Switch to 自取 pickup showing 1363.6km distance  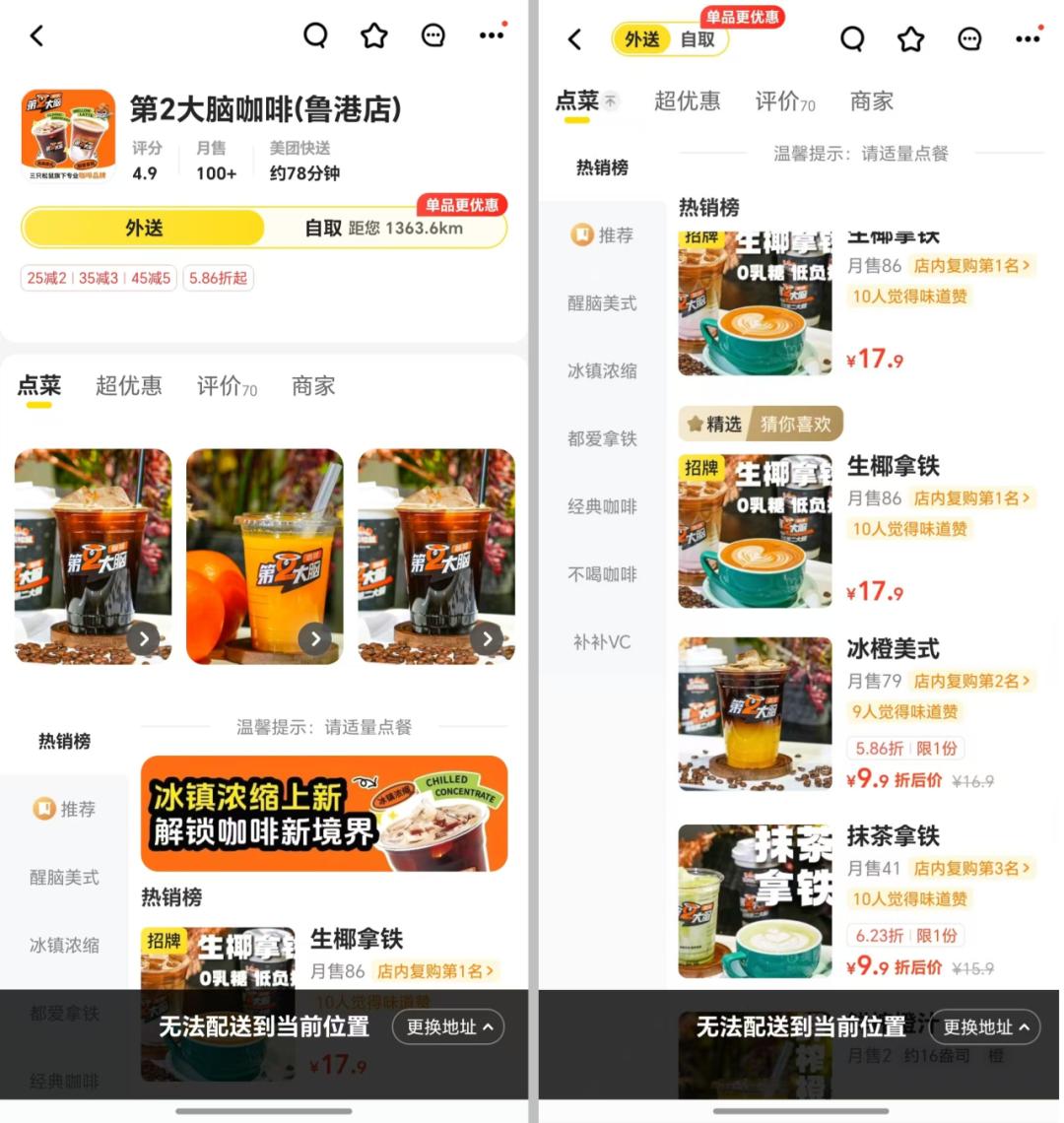(x=384, y=229)
